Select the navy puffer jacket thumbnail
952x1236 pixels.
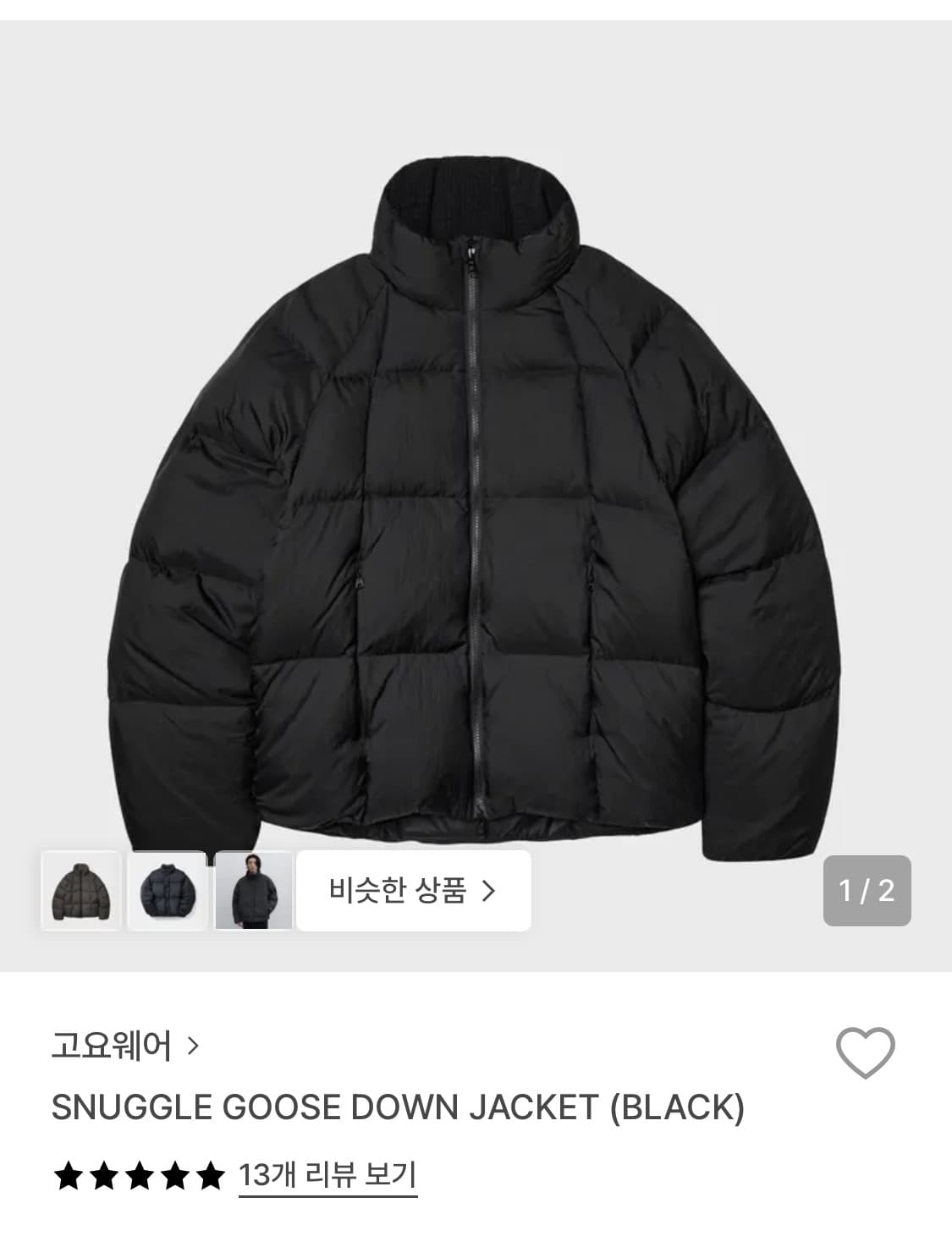[168, 891]
